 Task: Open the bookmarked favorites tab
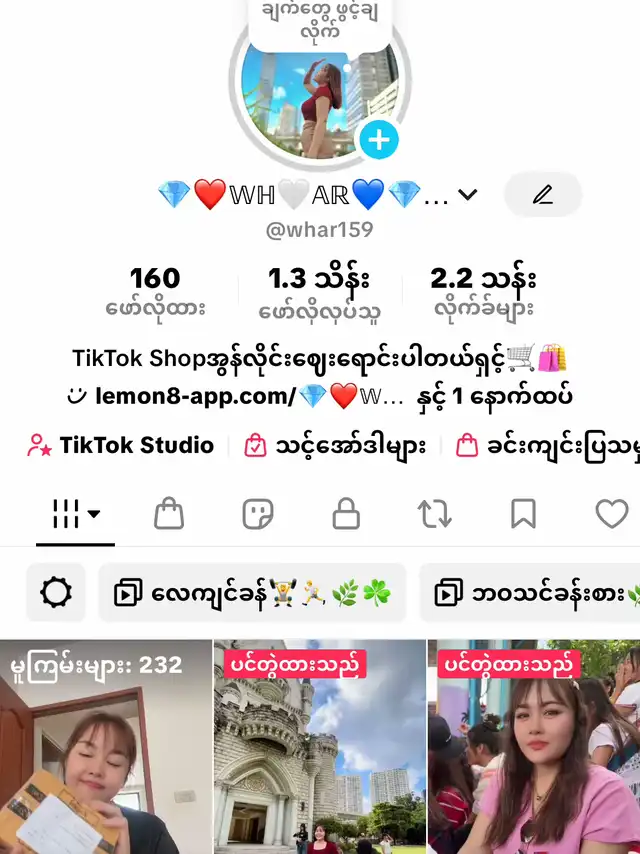tap(523, 514)
